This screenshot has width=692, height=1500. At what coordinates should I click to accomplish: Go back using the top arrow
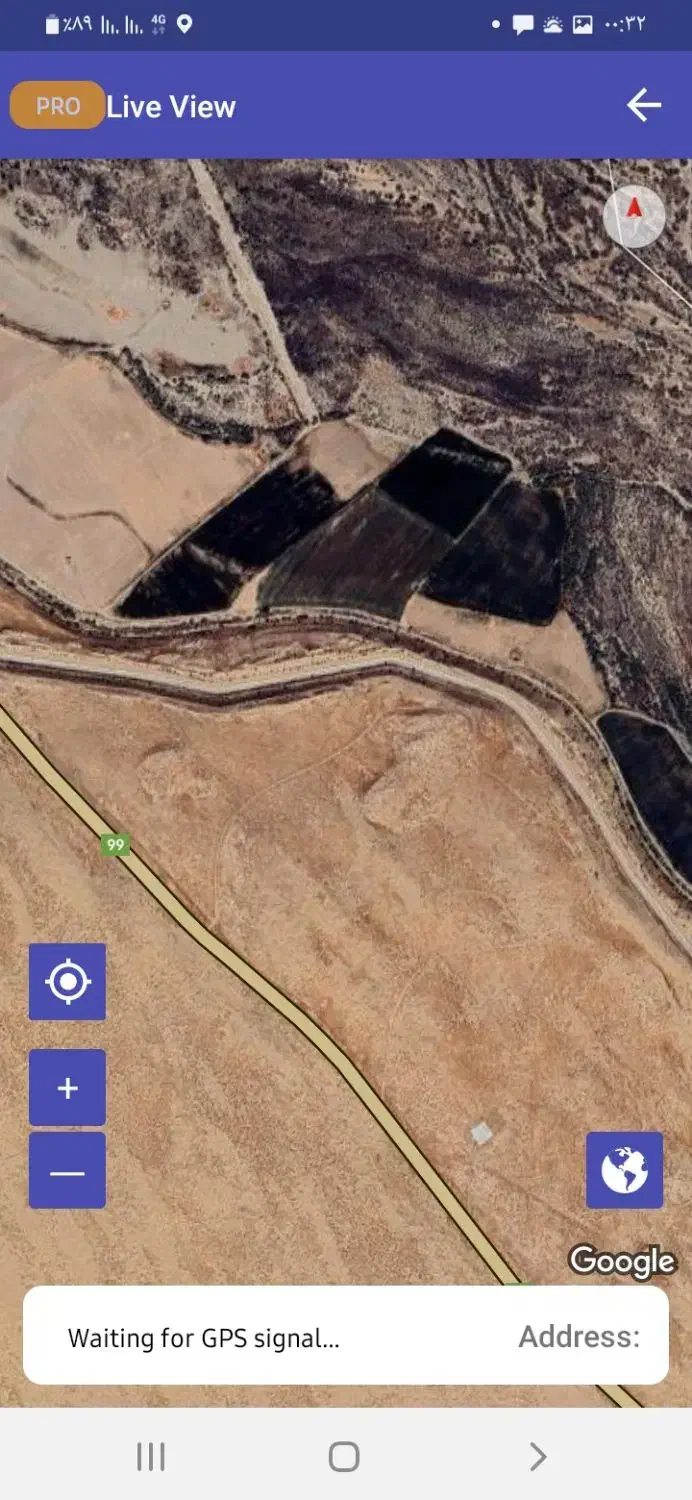tap(644, 105)
